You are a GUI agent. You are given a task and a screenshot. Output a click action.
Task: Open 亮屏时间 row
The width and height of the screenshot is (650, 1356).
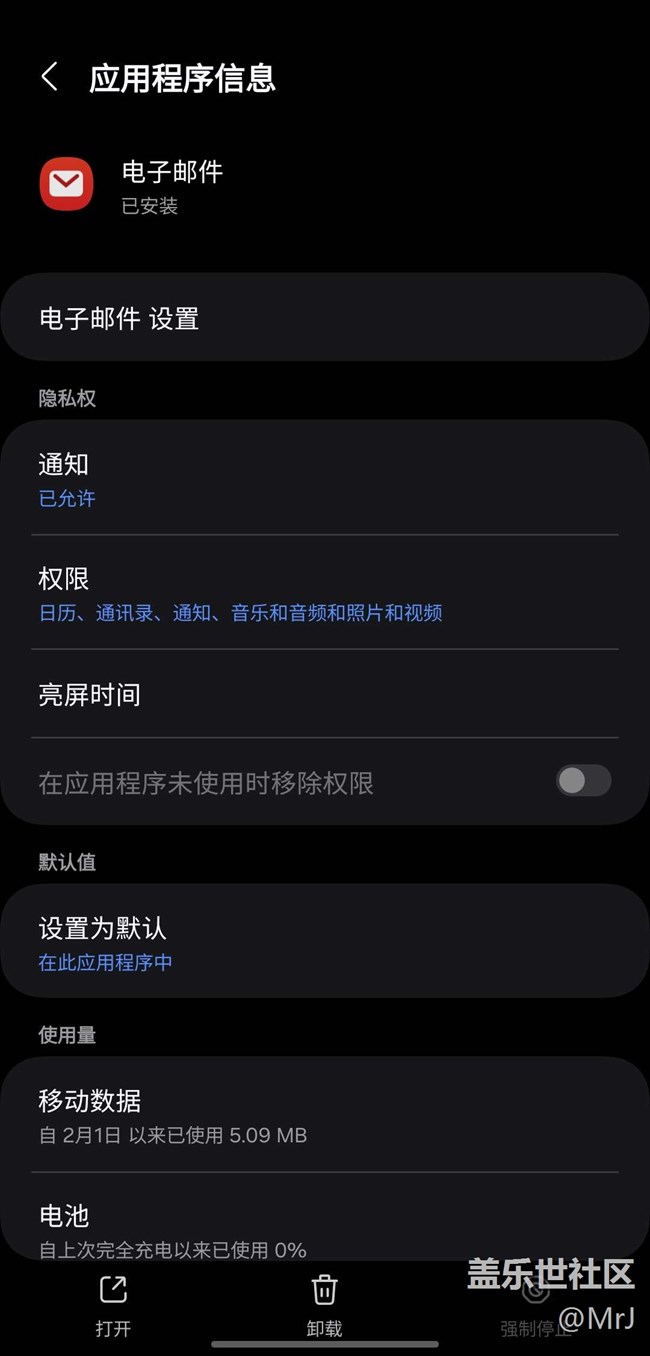[324, 694]
